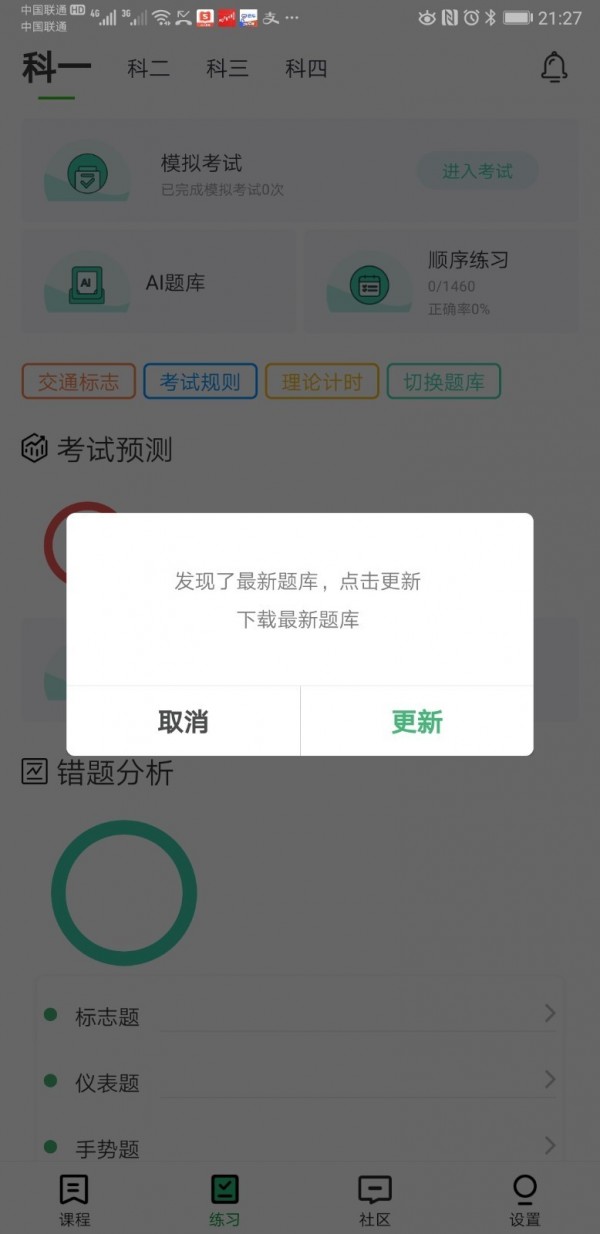Screen dimensions: 600x1234
Task: Select the 切换题库 chip
Action: point(443,382)
